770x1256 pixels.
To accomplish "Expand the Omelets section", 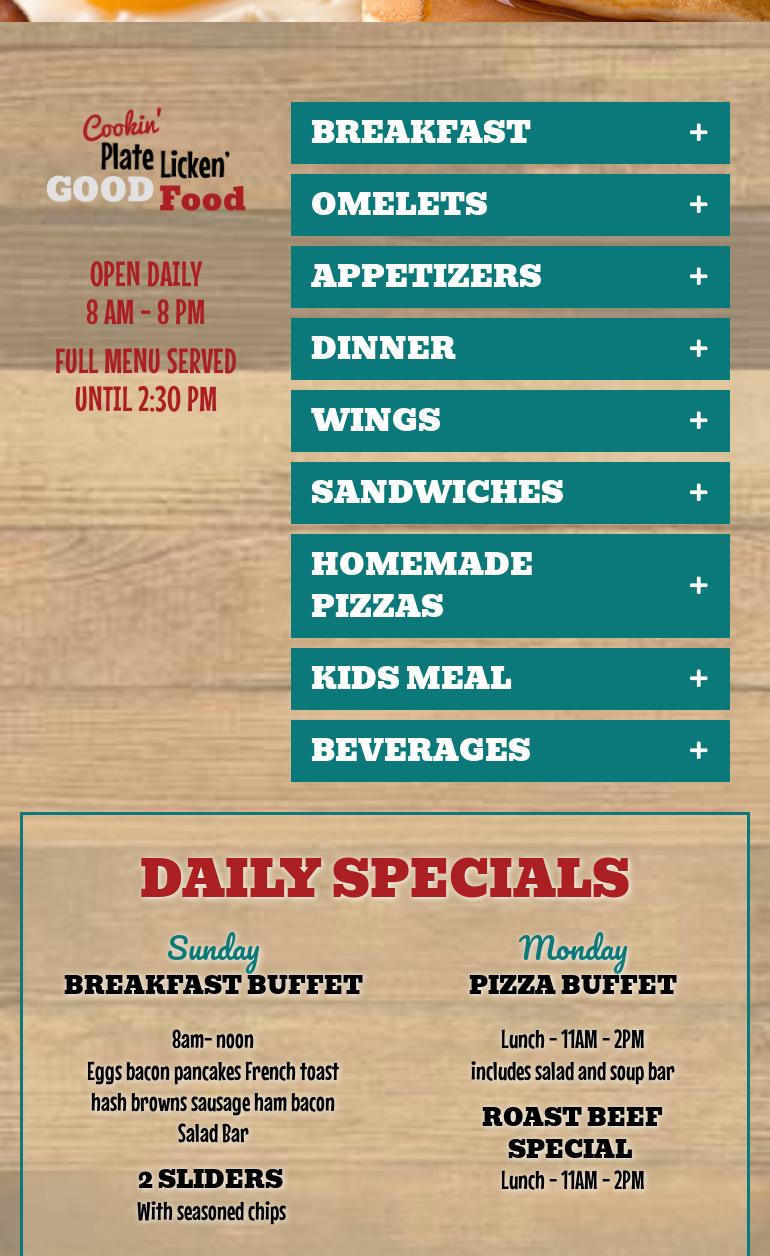I will 510,205.
